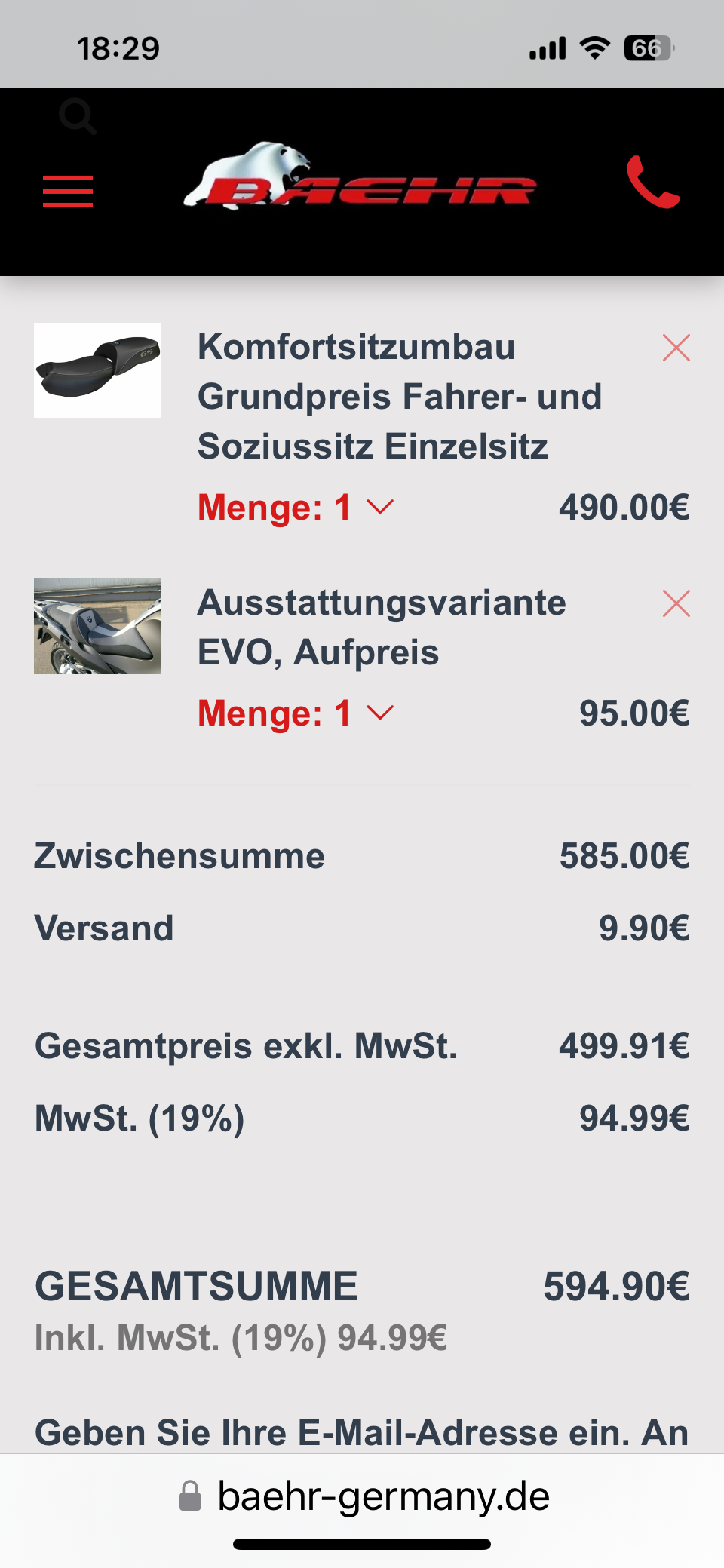Remove Ausstattungsvariante EVO item from cart

click(676, 603)
